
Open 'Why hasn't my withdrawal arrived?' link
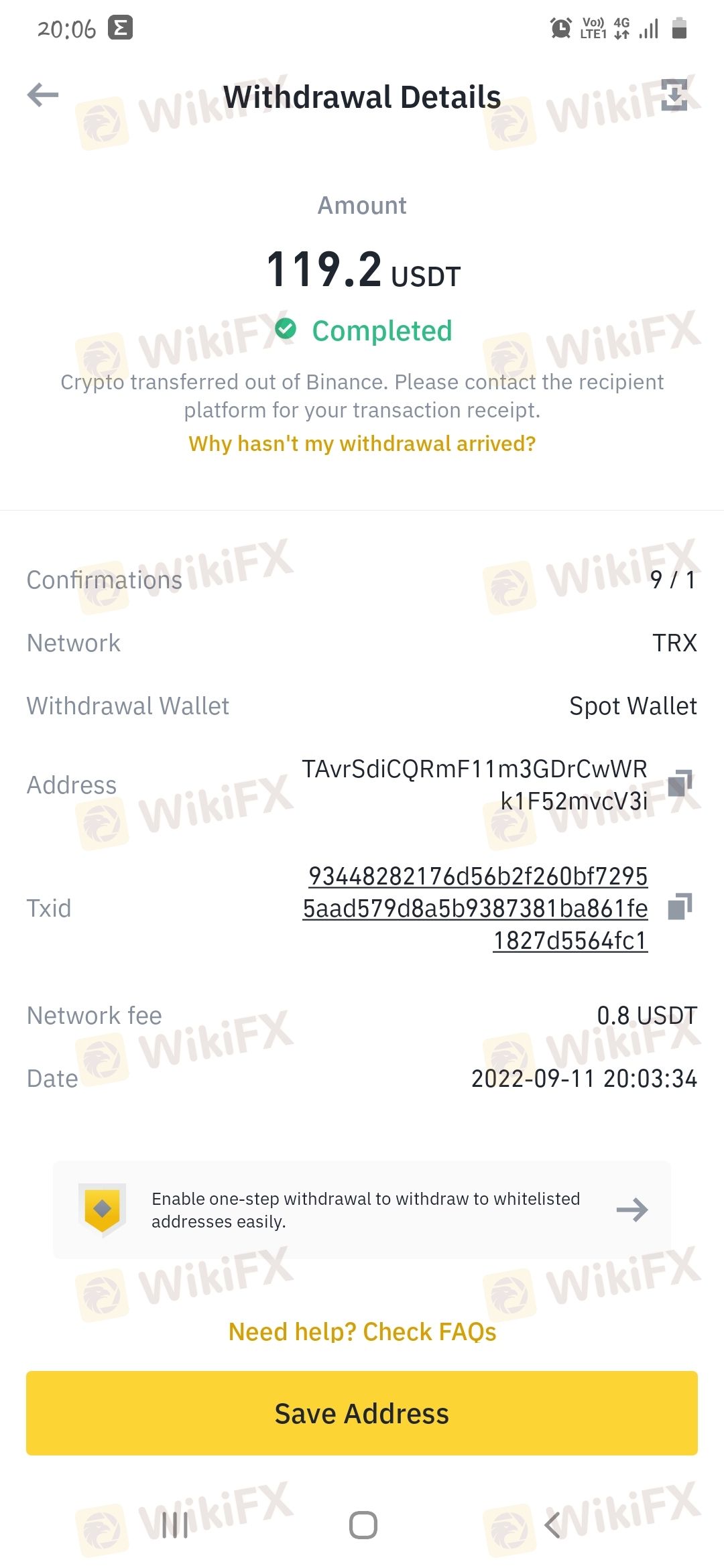click(362, 444)
